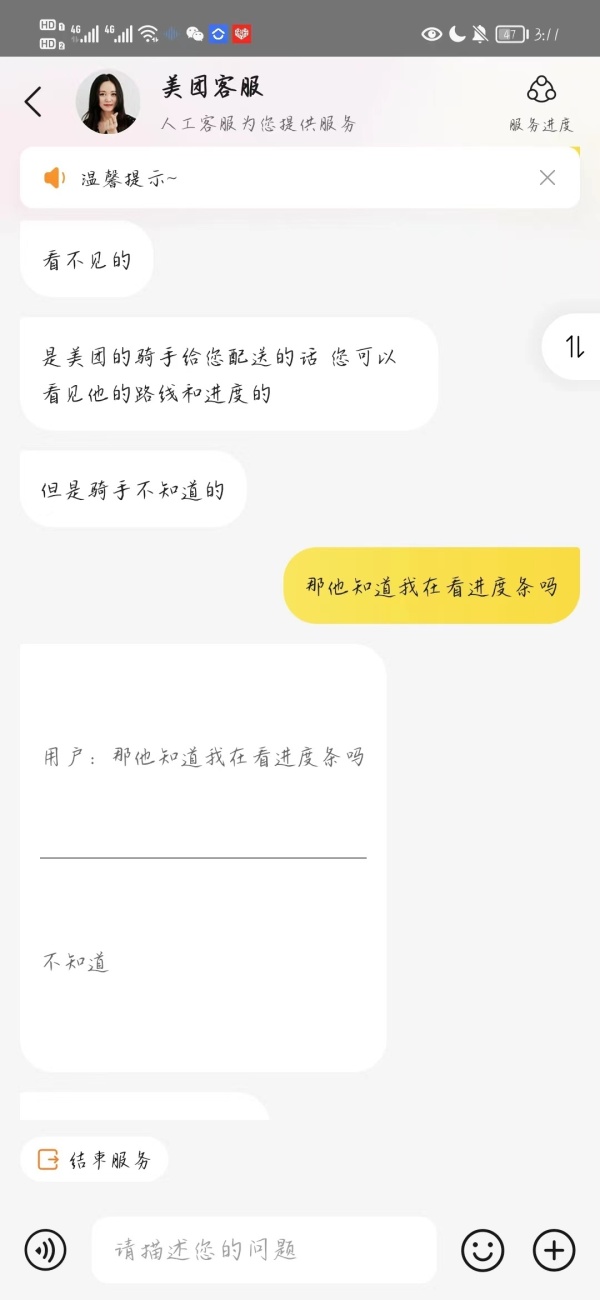
Task: End the session with 结束服务
Action: coord(95,1160)
